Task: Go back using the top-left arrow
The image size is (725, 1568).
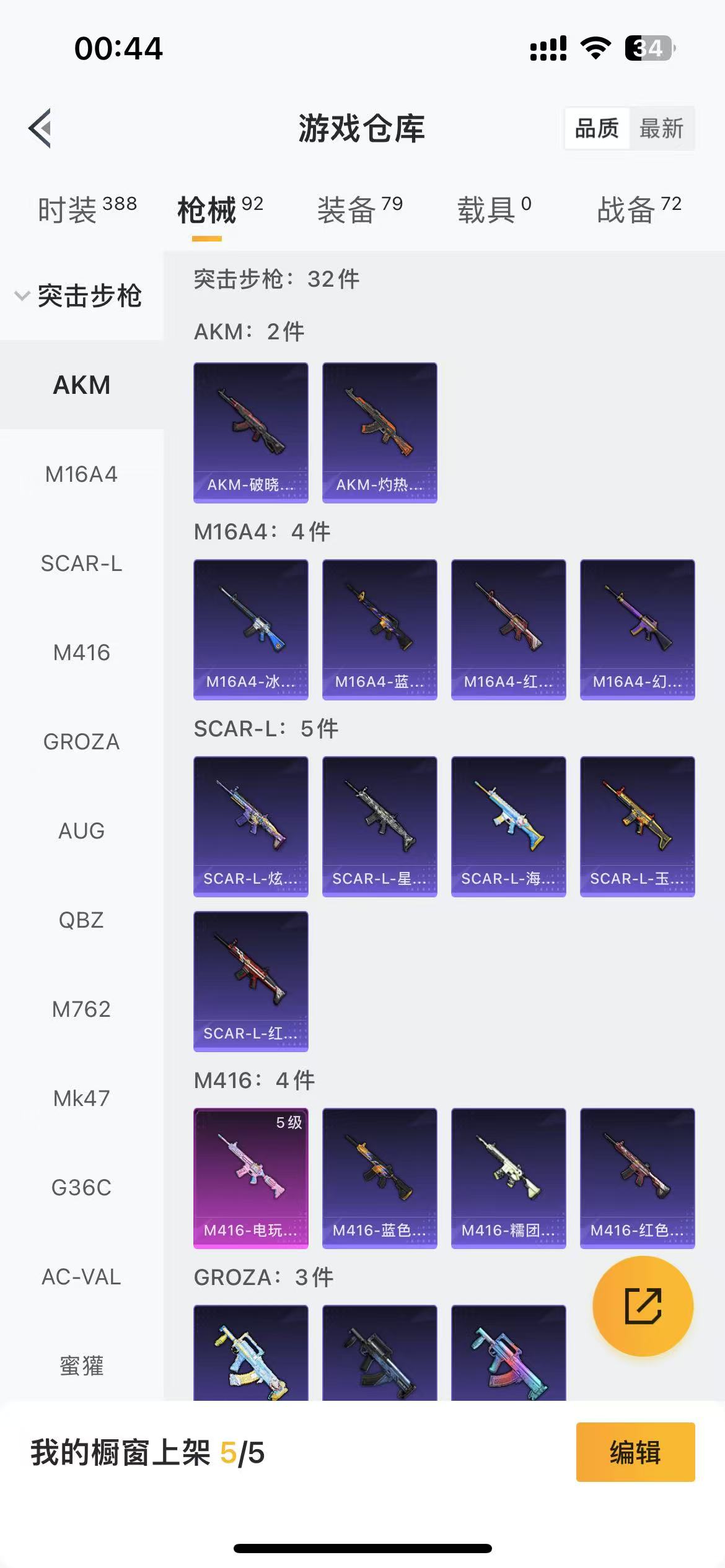Action: [40, 129]
